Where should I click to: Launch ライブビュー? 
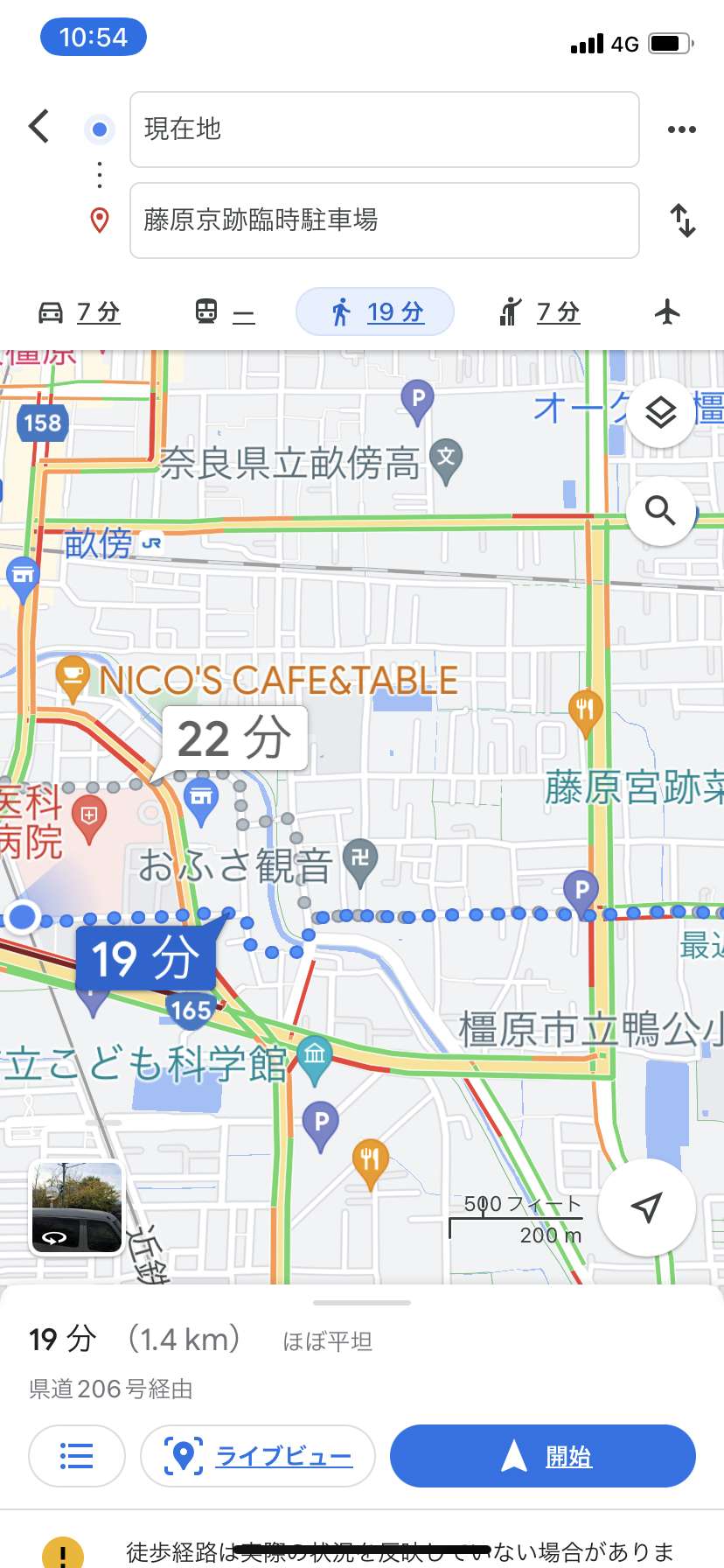[x=258, y=1456]
